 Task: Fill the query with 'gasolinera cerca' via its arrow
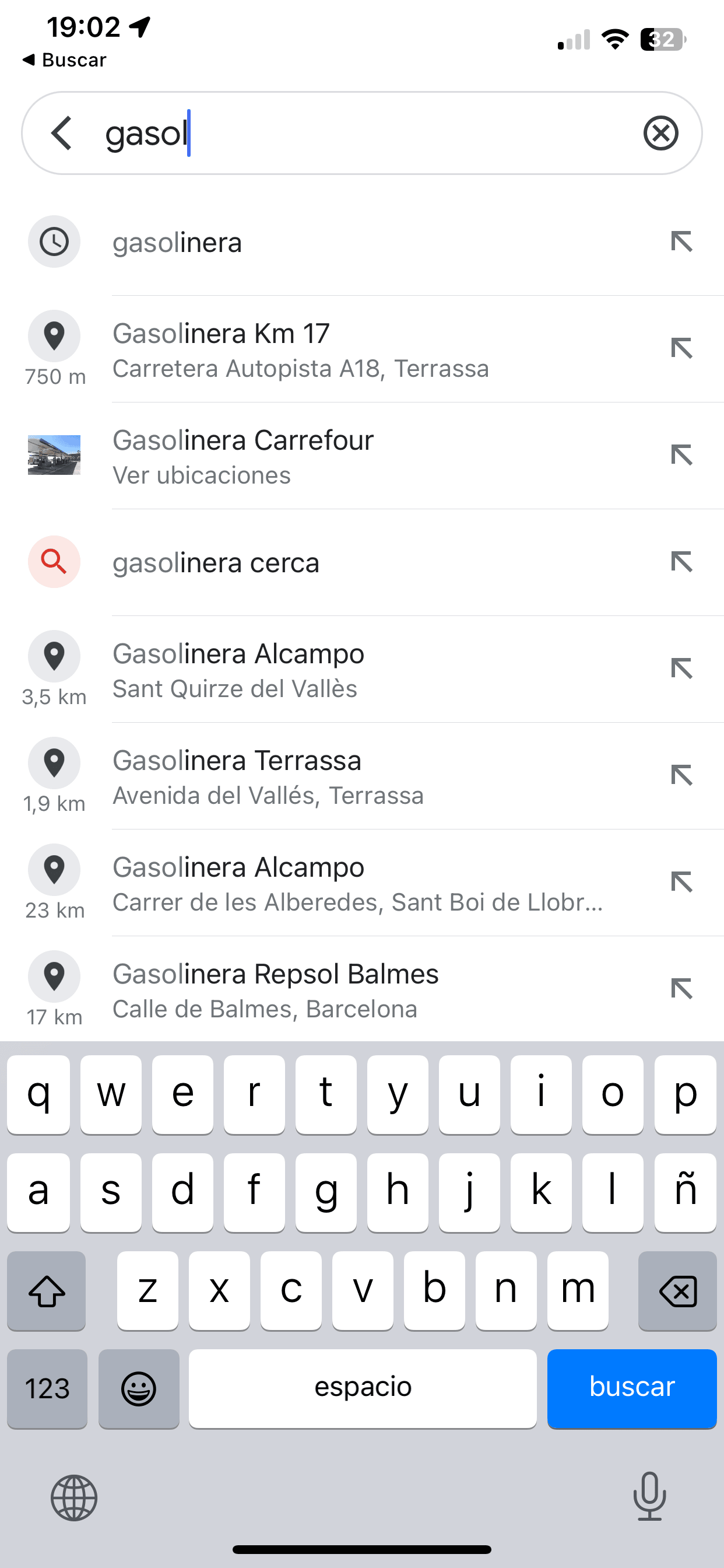click(681, 562)
